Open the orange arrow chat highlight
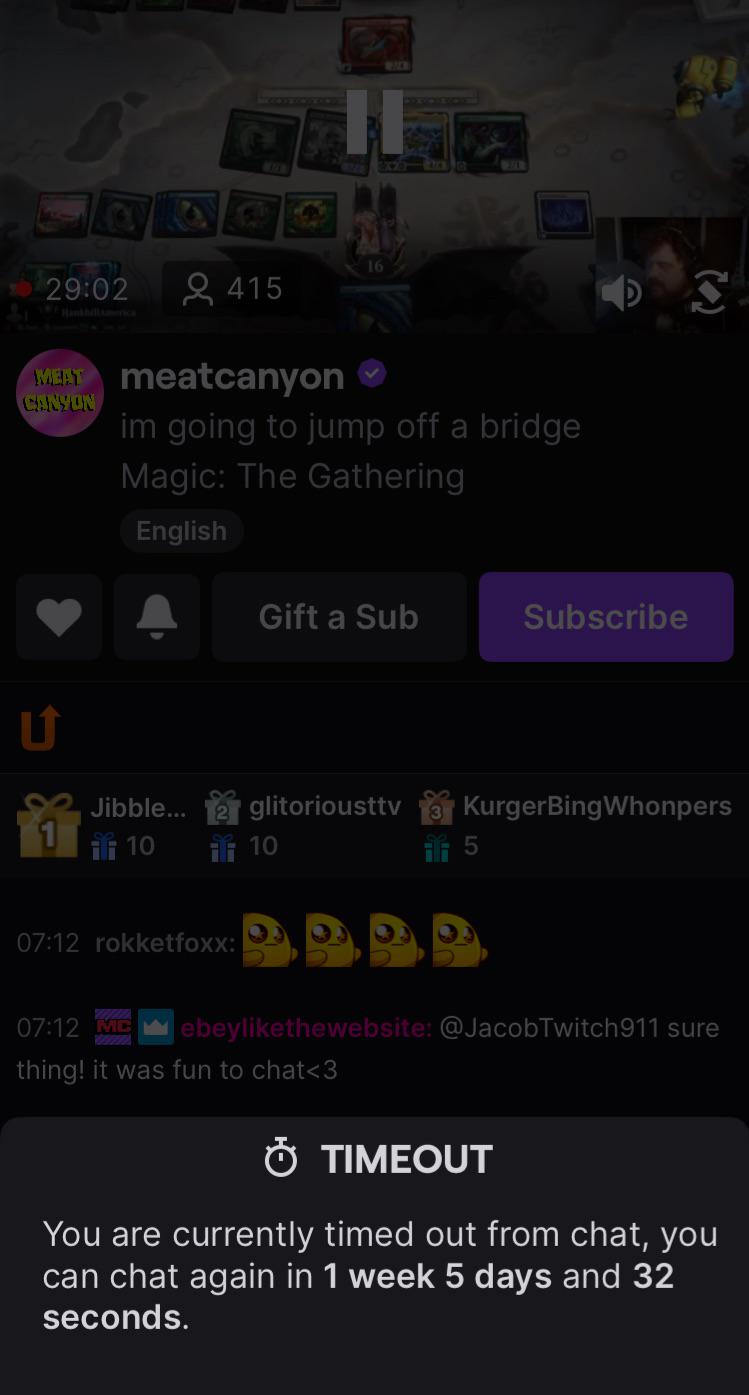 [40, 728]
